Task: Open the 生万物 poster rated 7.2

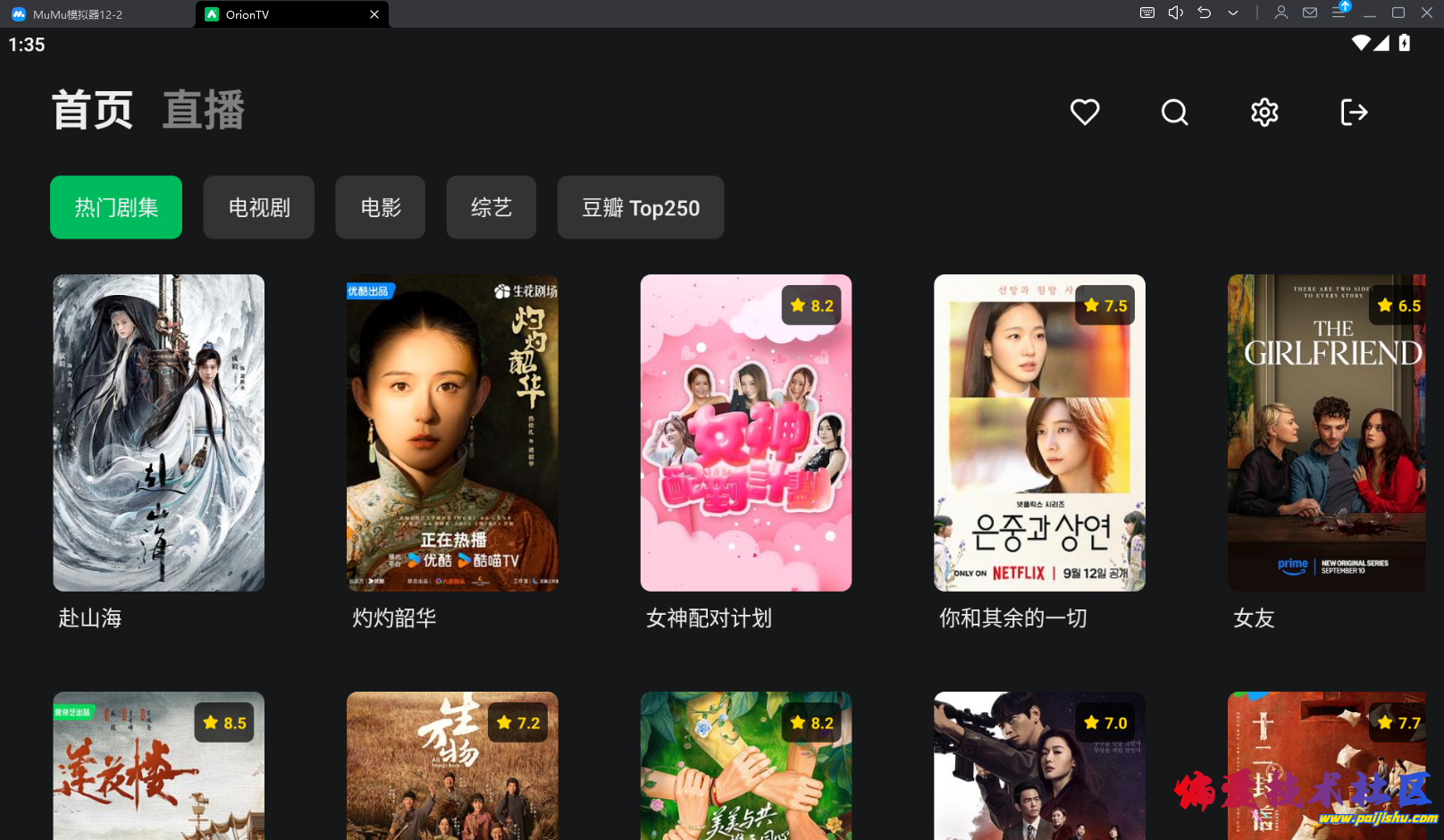Action: (452, 769)
